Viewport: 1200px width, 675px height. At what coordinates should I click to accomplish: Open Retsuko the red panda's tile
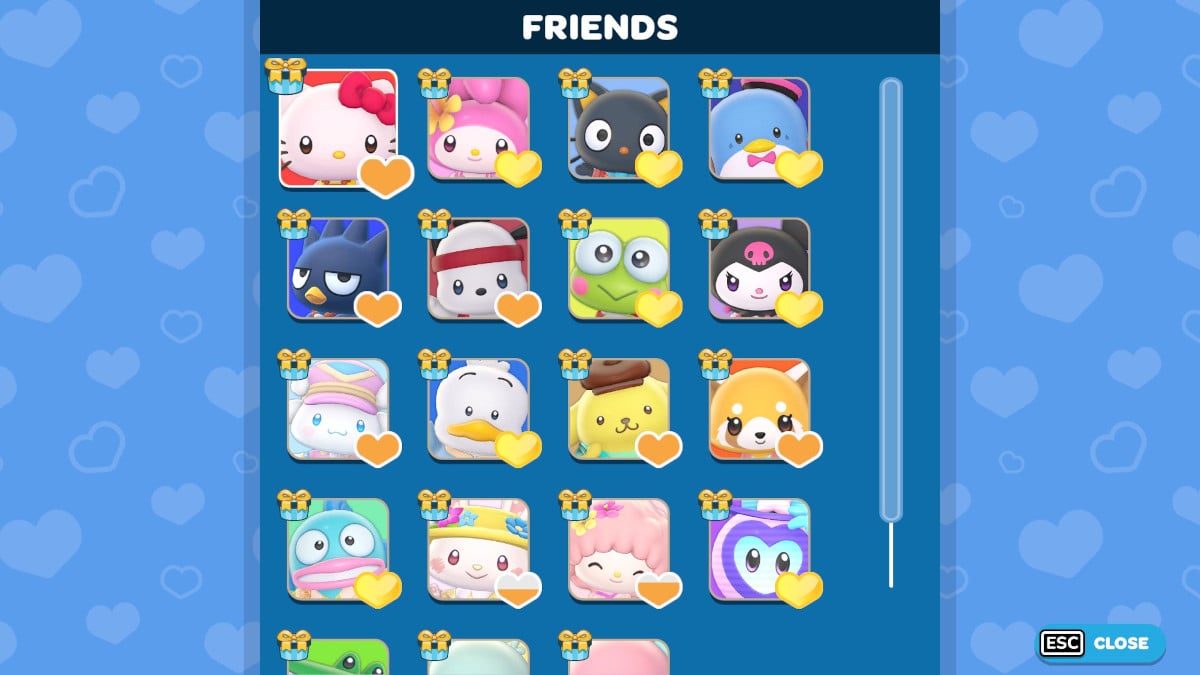759,408
